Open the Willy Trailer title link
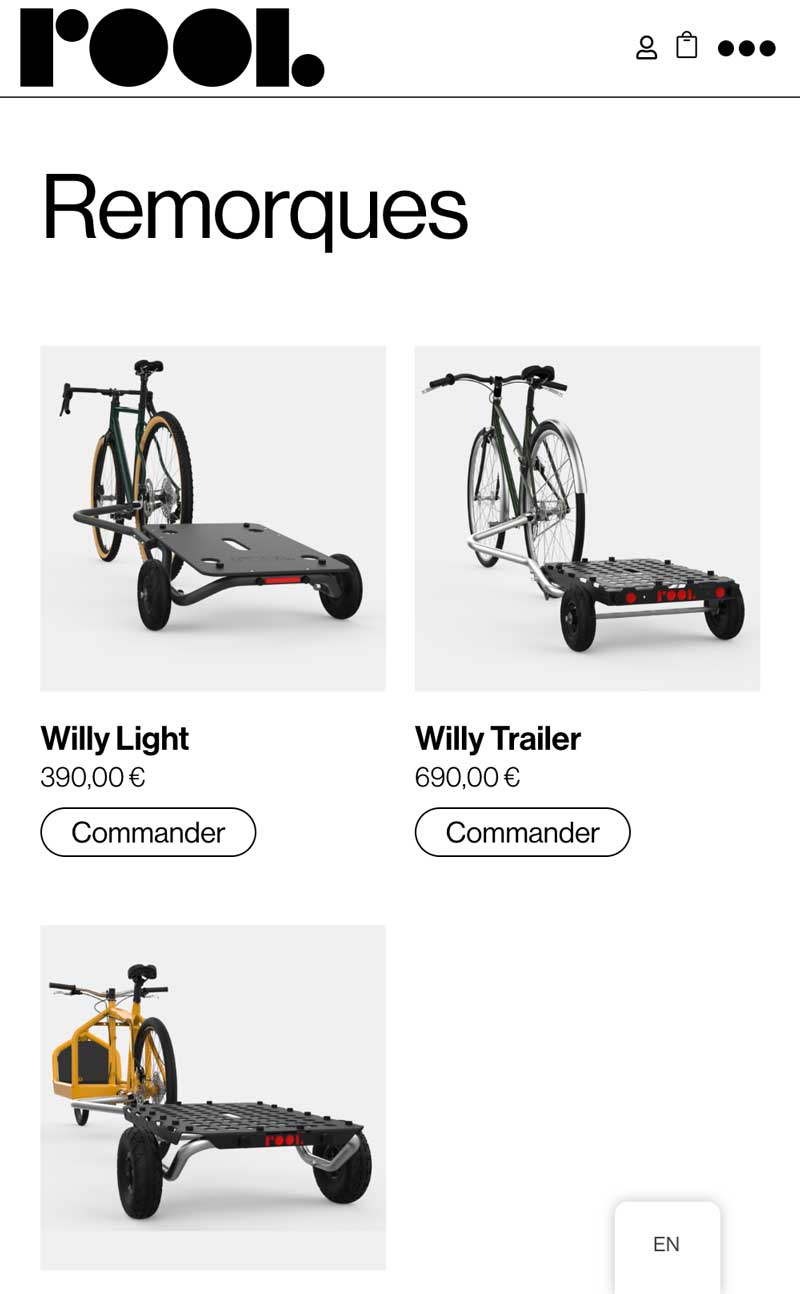The height and width of the screenshot is (1294, 800). click(x=497, y=739)
